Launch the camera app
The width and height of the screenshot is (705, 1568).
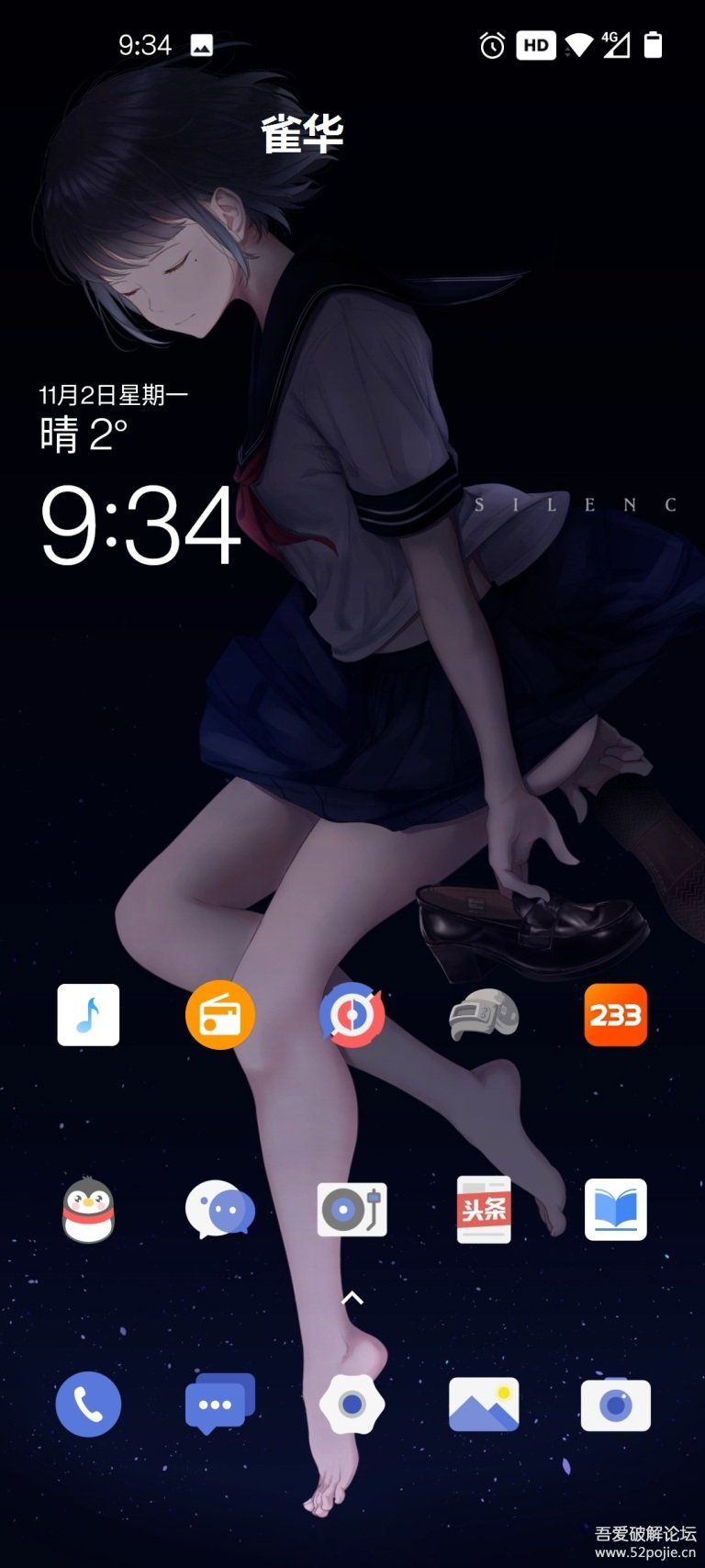click(x=615, y=1404)
